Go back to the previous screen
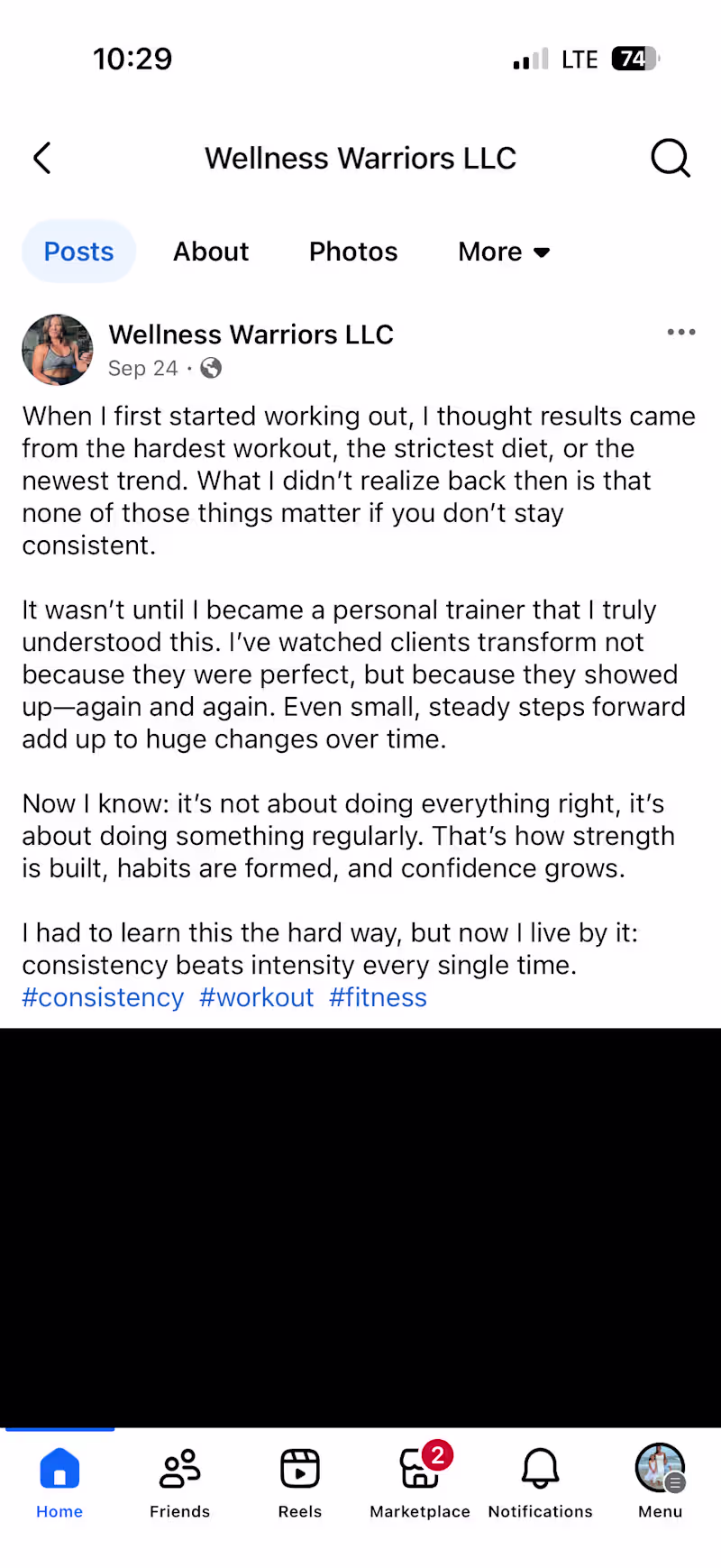721x1568 pixels. click(x=41, y=158)
